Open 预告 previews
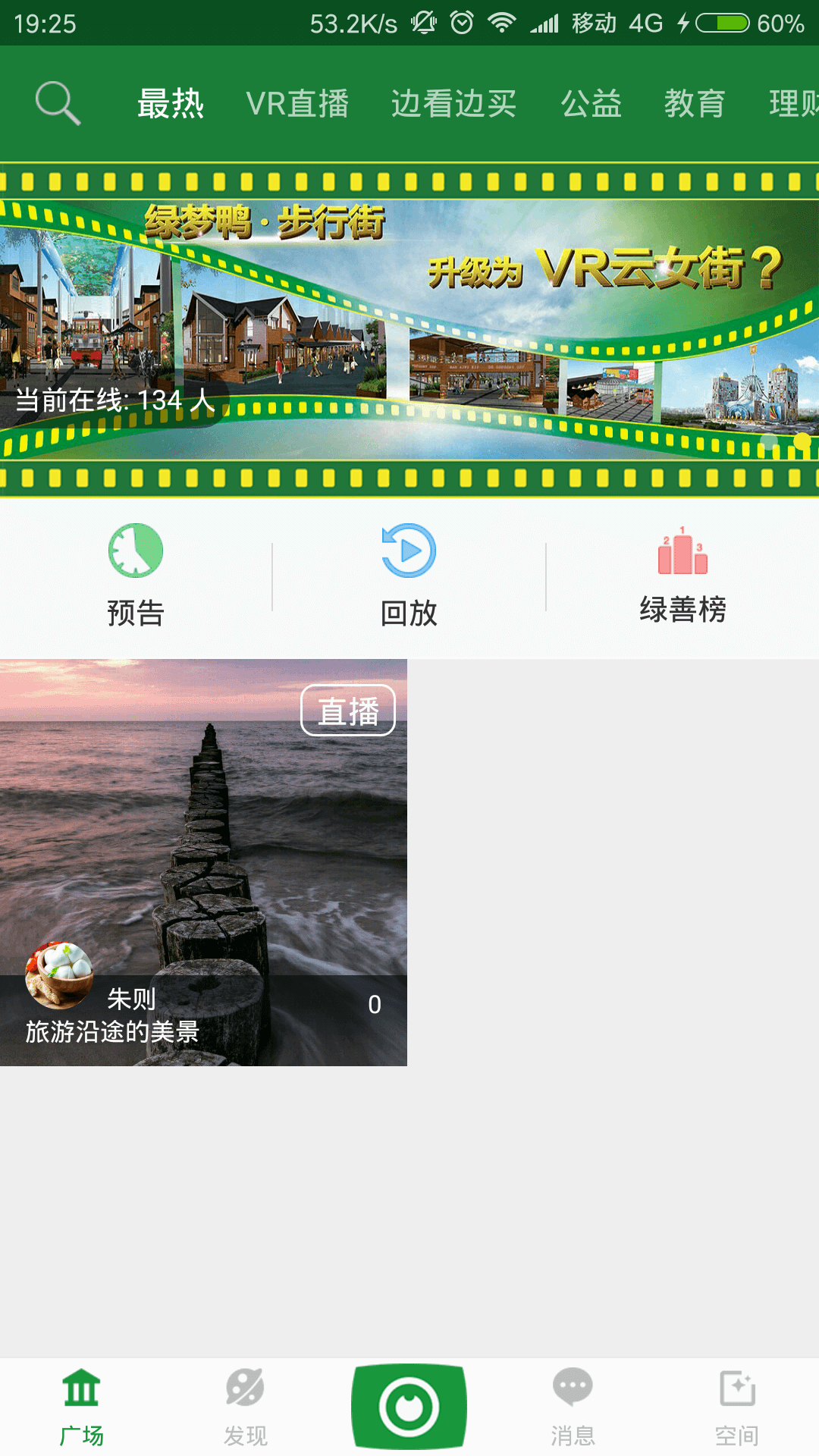This screenshot has width=819, height=1456. (x=136, y=576)
